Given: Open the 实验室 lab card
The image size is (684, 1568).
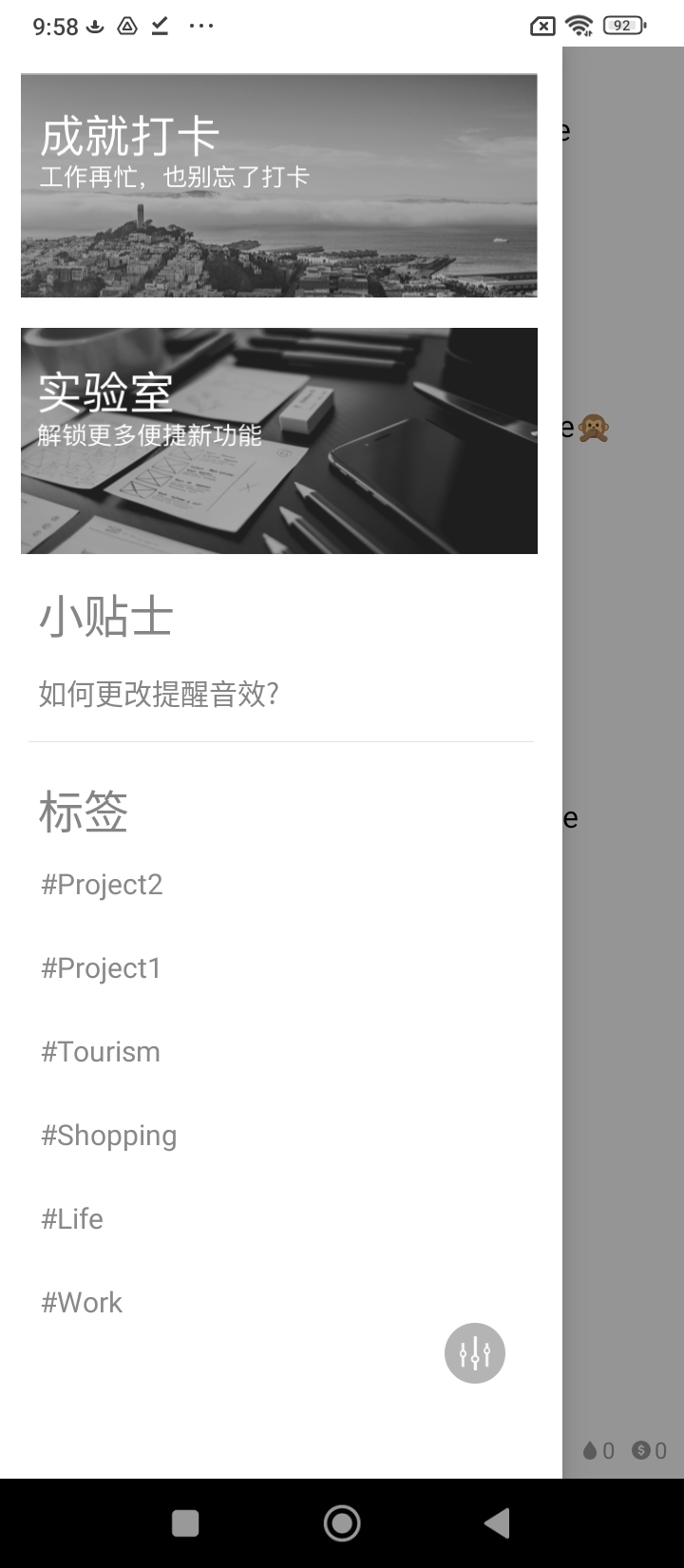Looking at the screenshot, I should click(278, 441).
